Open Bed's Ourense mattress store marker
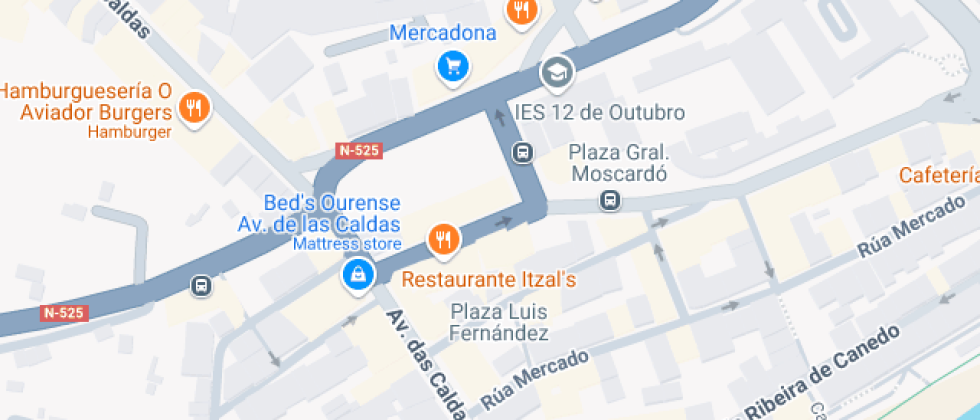 point(357,273)
